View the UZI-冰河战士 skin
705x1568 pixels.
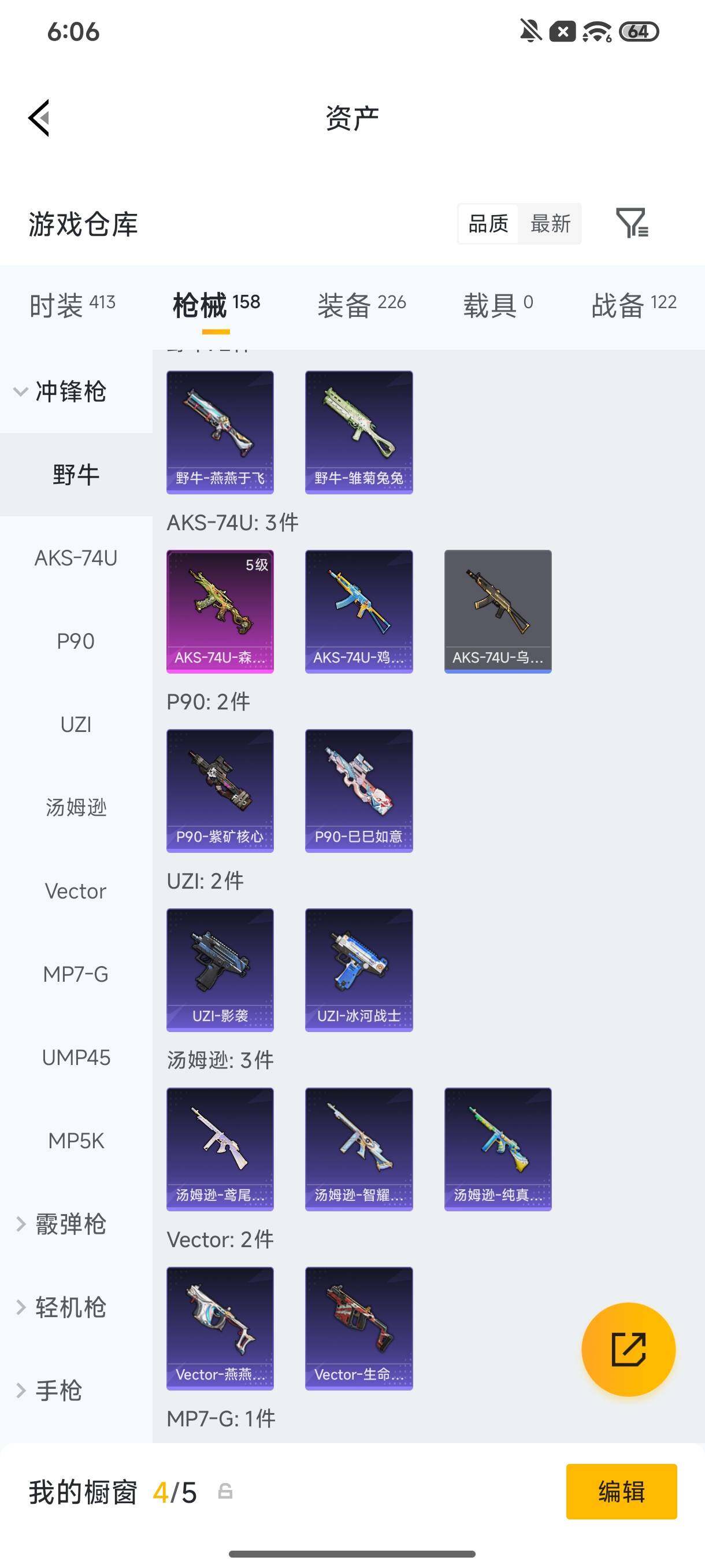[359, 970]
